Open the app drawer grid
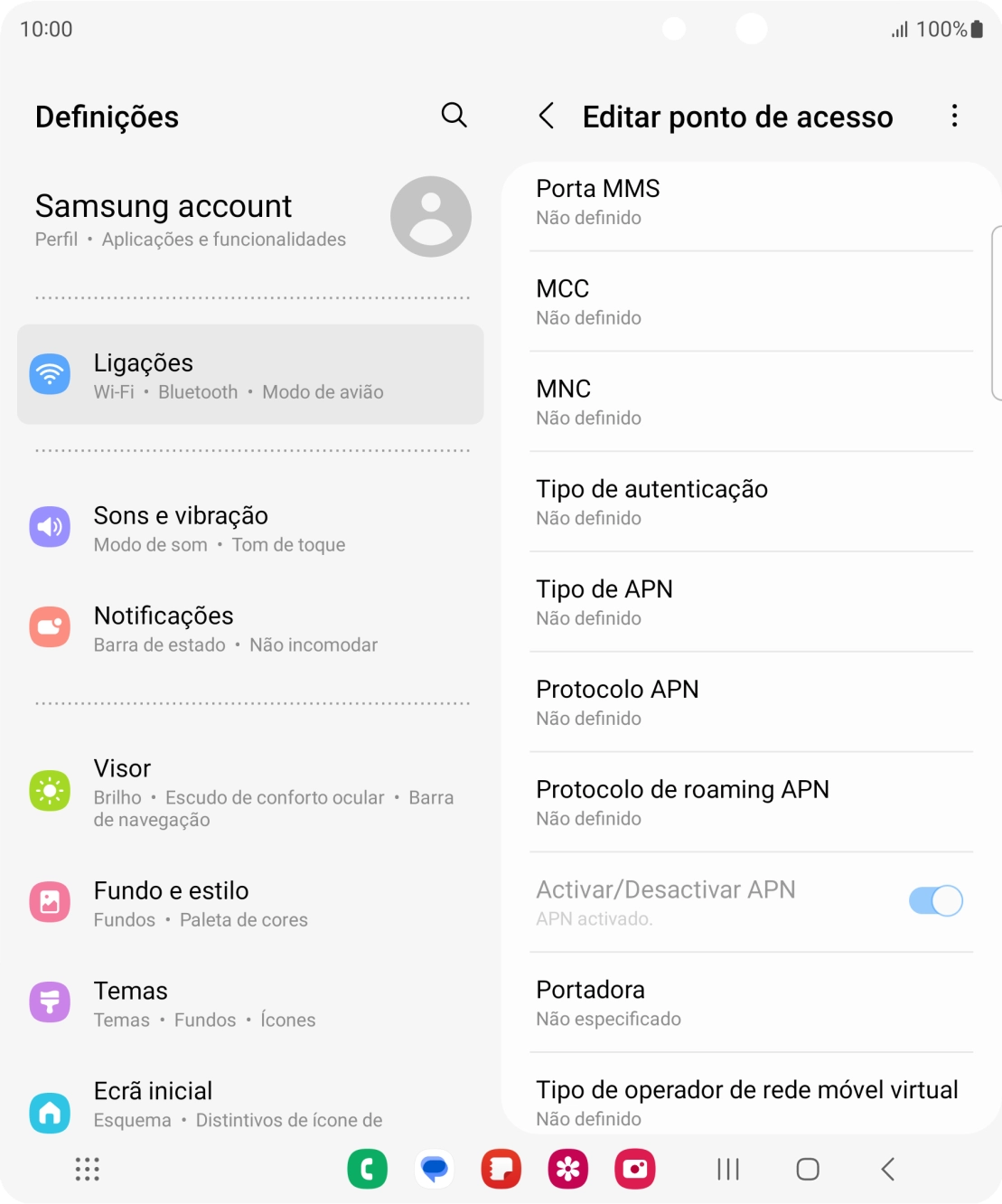Viewport: 1002px width, 1204px height. click(87, 1170)
